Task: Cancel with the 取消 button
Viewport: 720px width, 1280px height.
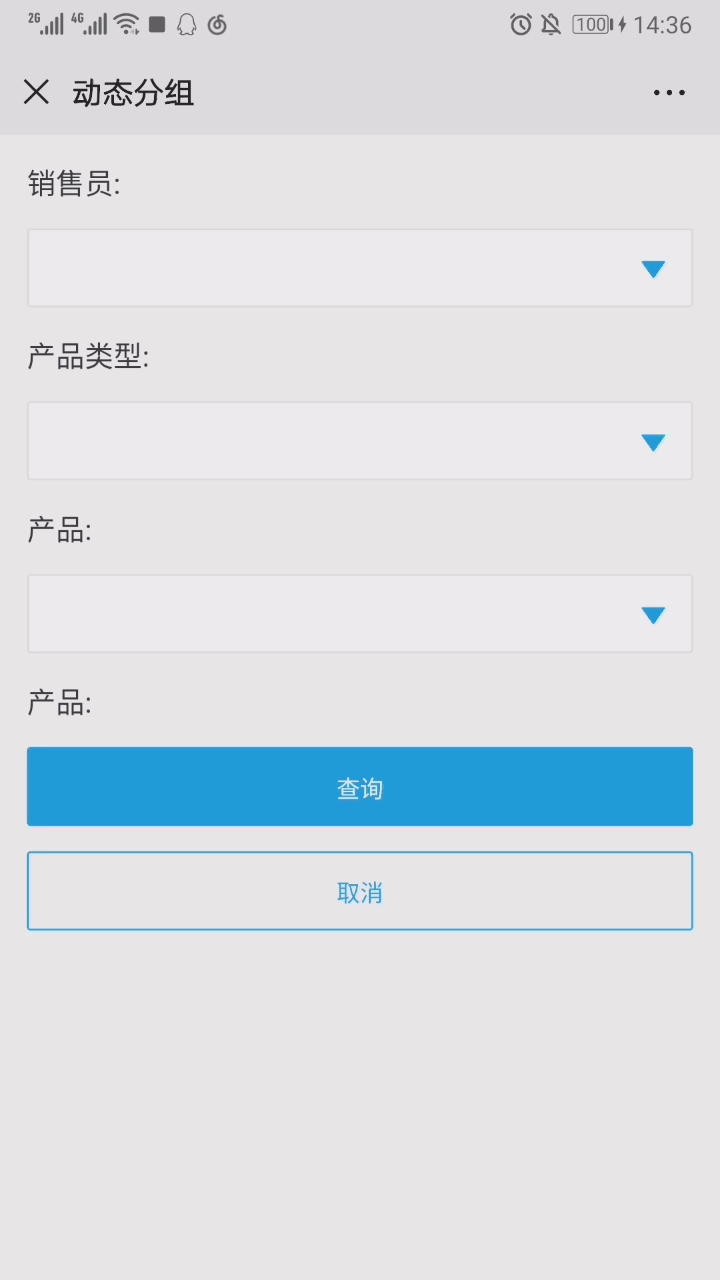Action: point(360,891)
